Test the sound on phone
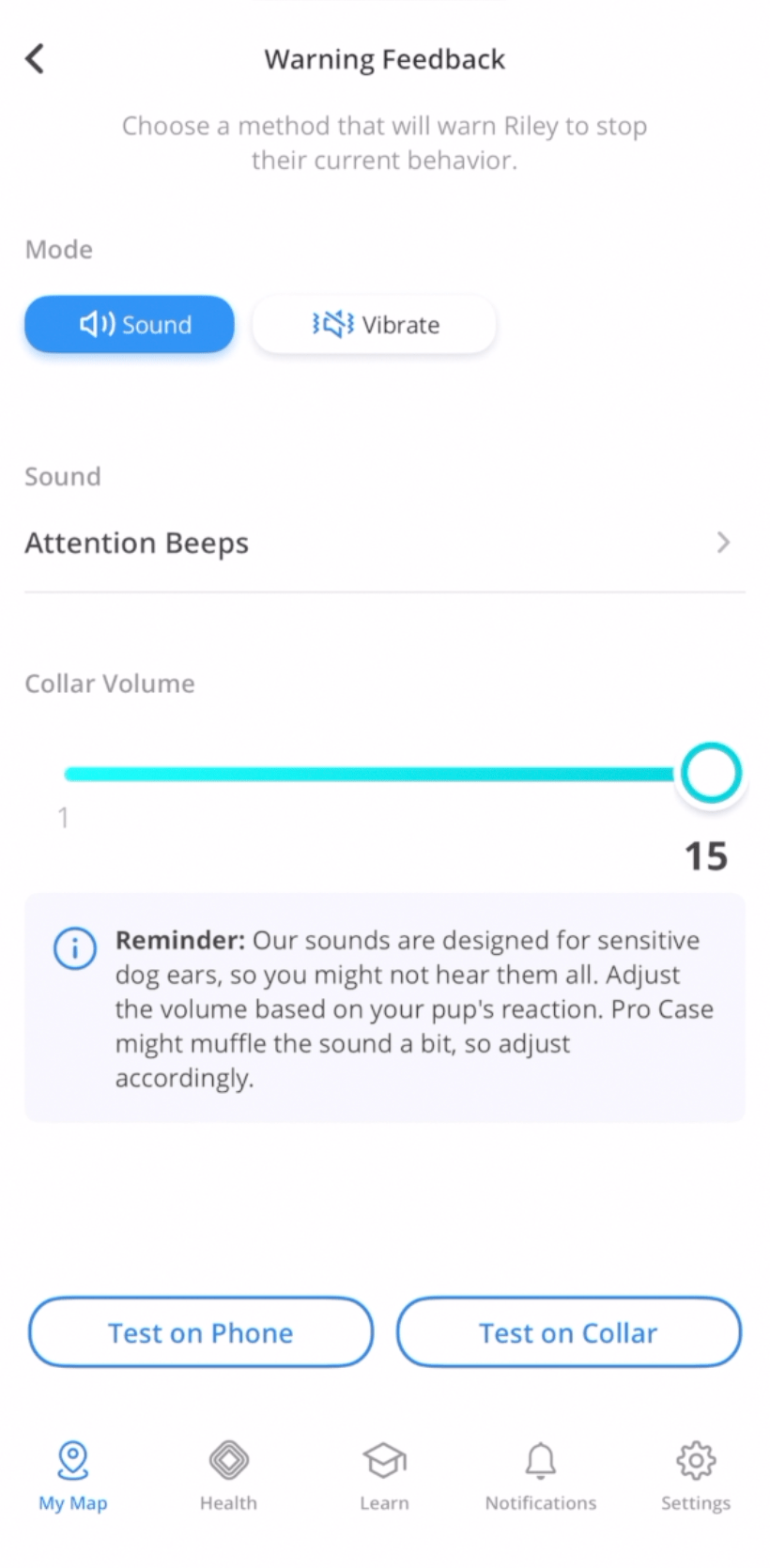770x1568 pixels. pyautogui.click(x=201, y=1332)
